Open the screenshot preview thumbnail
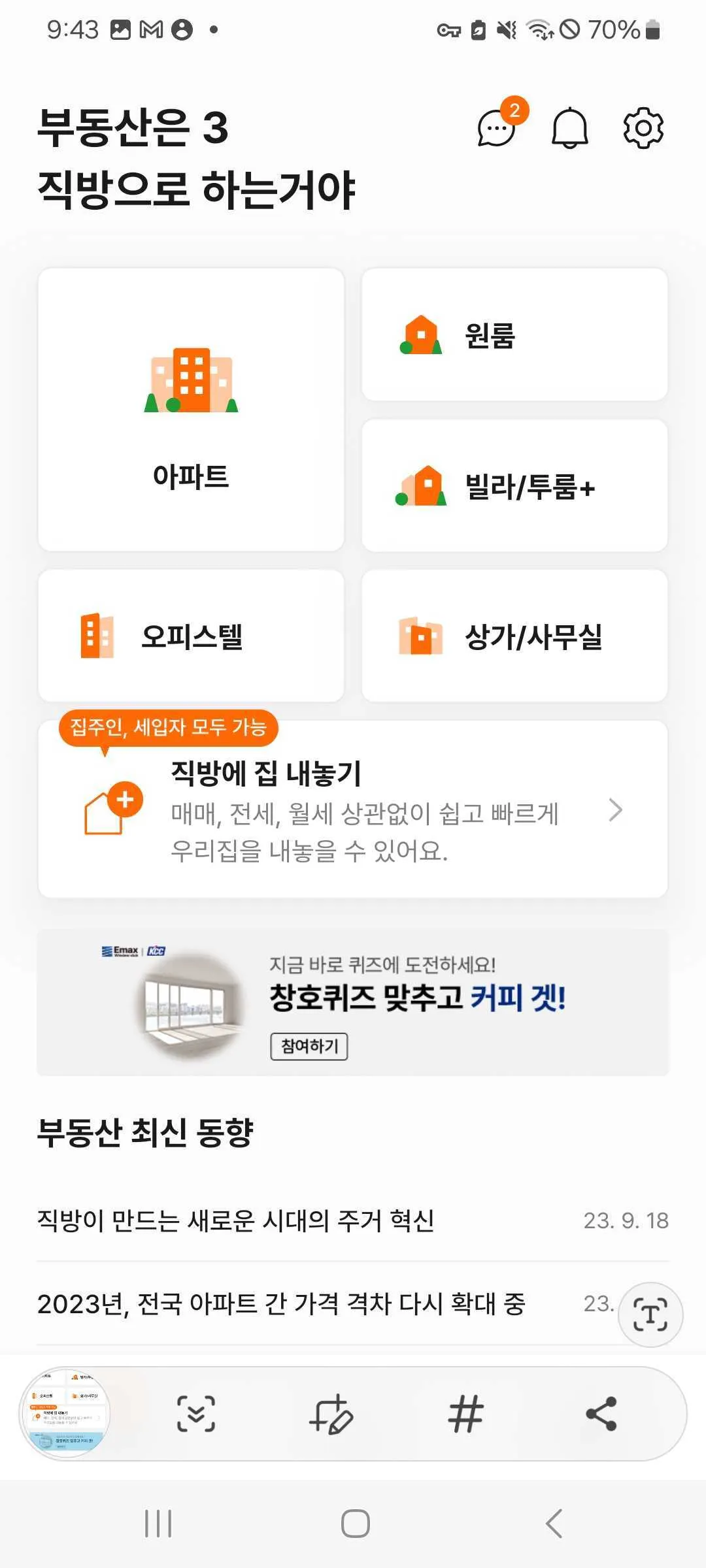 (65, 1414)
